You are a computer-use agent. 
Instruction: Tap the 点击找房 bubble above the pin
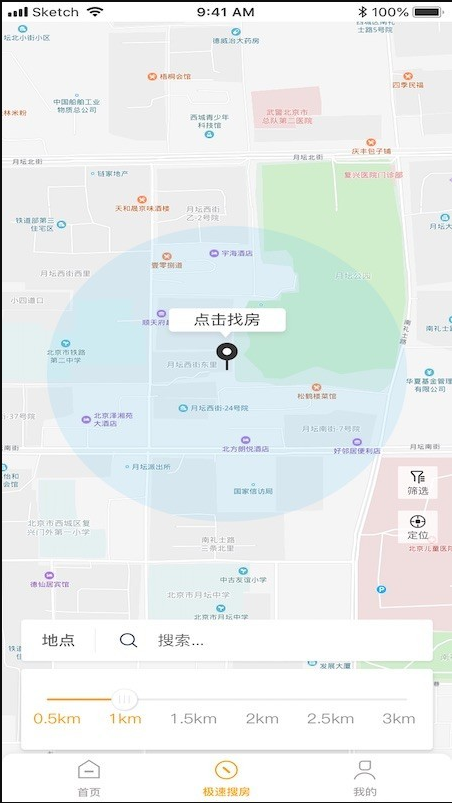(227, 320)
